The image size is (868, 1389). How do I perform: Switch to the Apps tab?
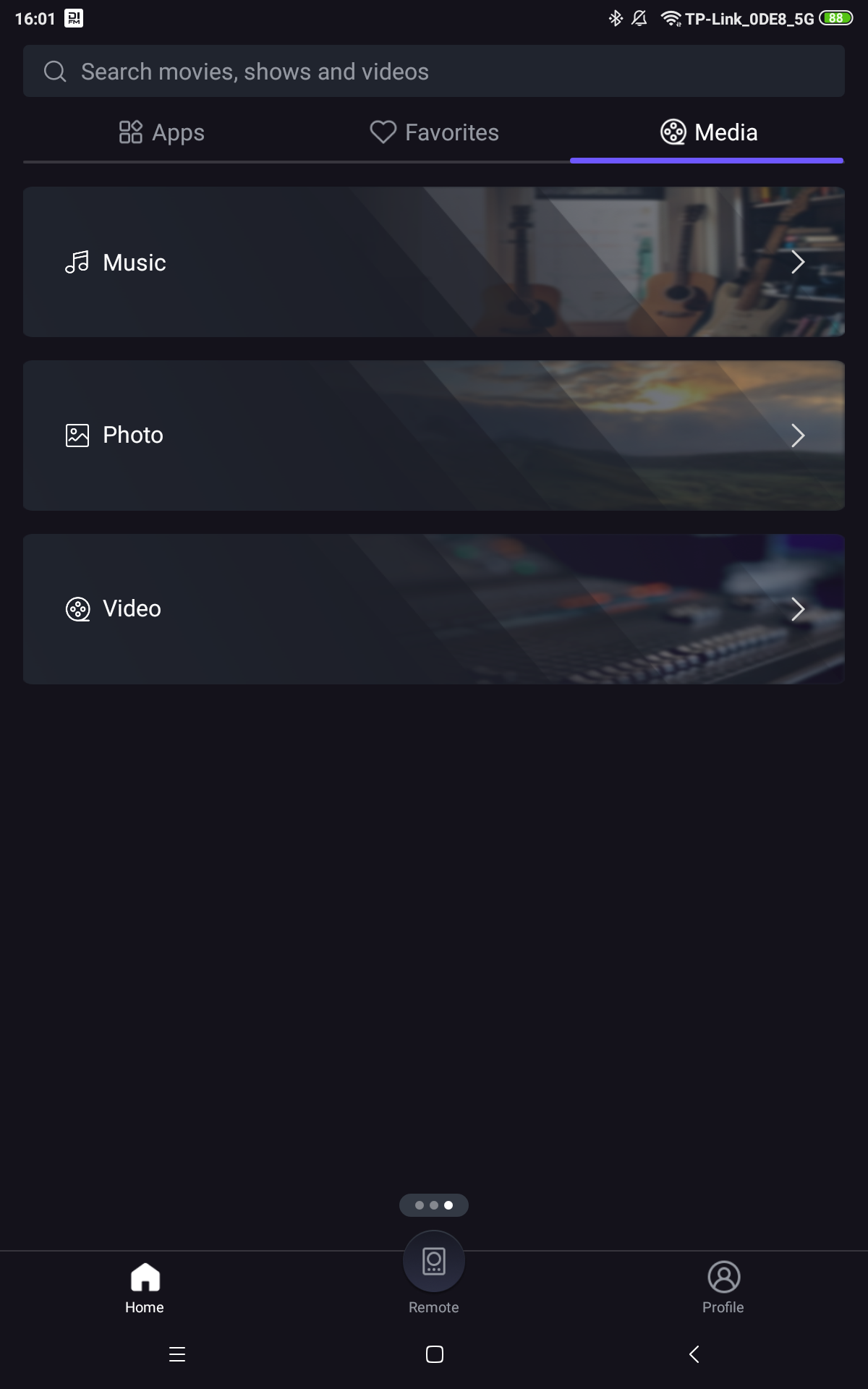(162, 132)
